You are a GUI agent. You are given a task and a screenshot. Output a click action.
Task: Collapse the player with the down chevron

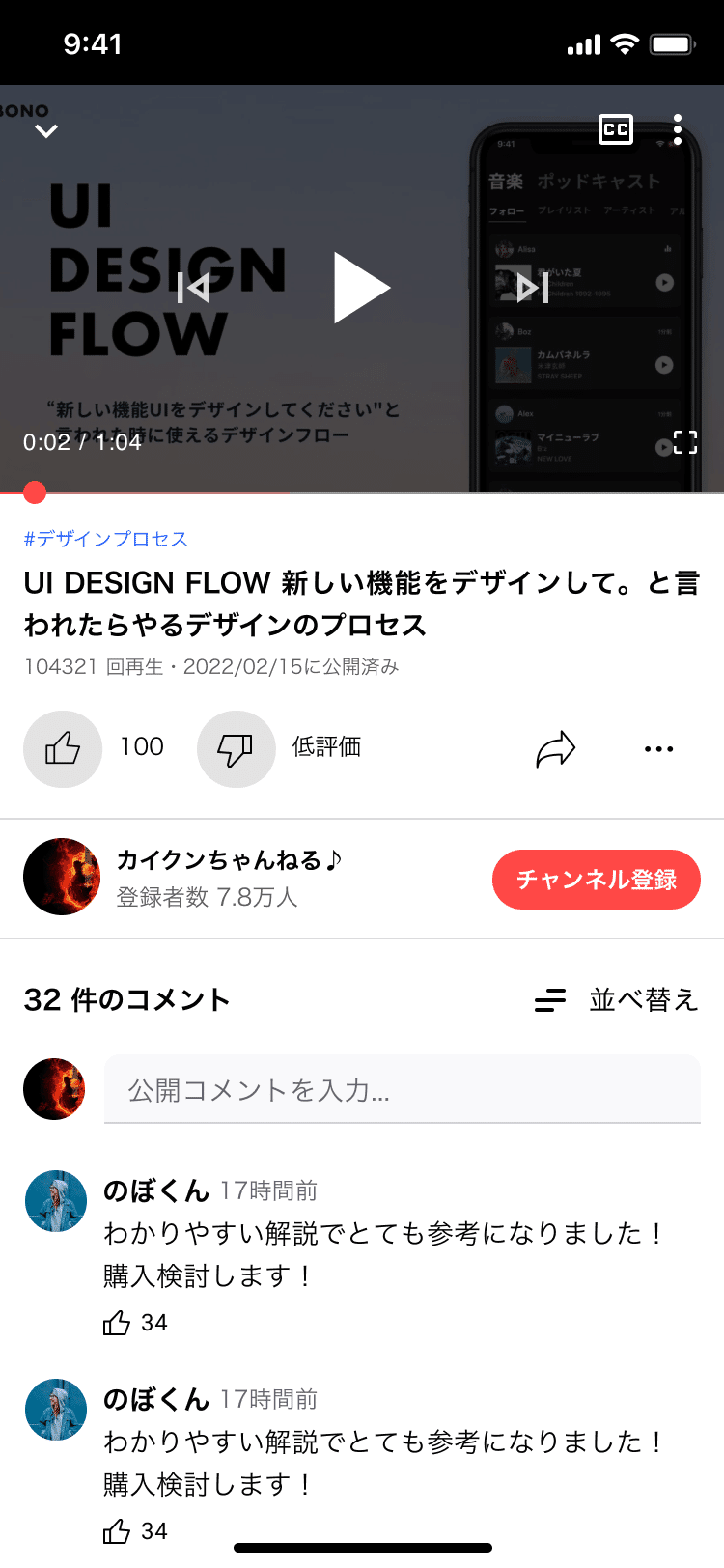coord(45,129)
